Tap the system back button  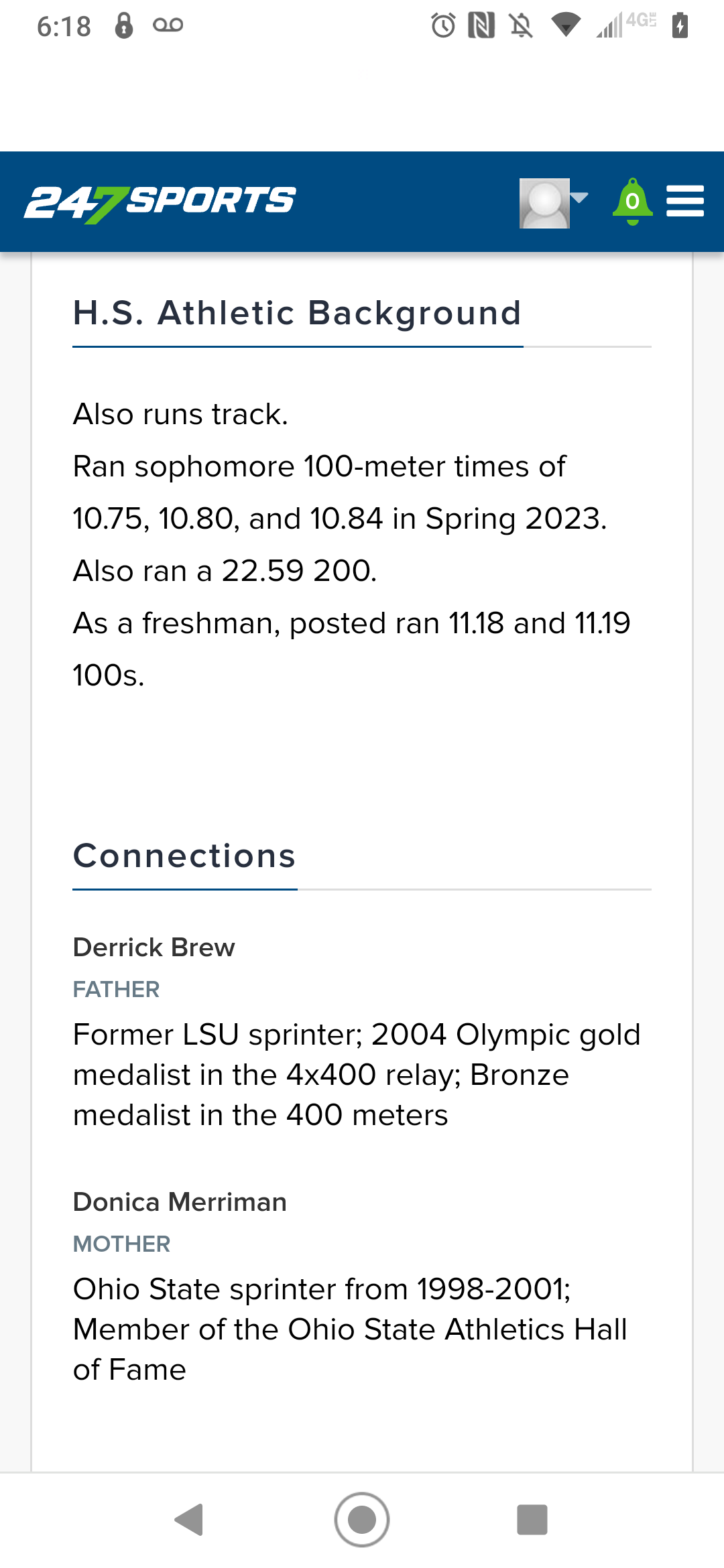tap(189, 1520)
